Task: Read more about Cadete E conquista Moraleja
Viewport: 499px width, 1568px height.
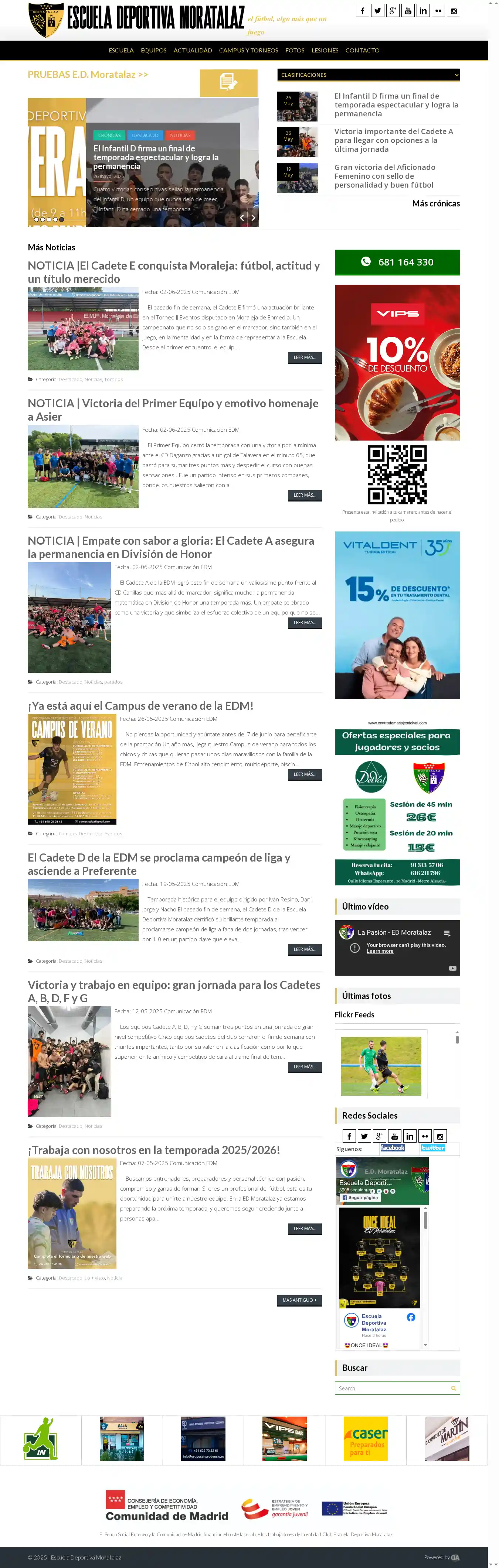Action: click(304, 357)
